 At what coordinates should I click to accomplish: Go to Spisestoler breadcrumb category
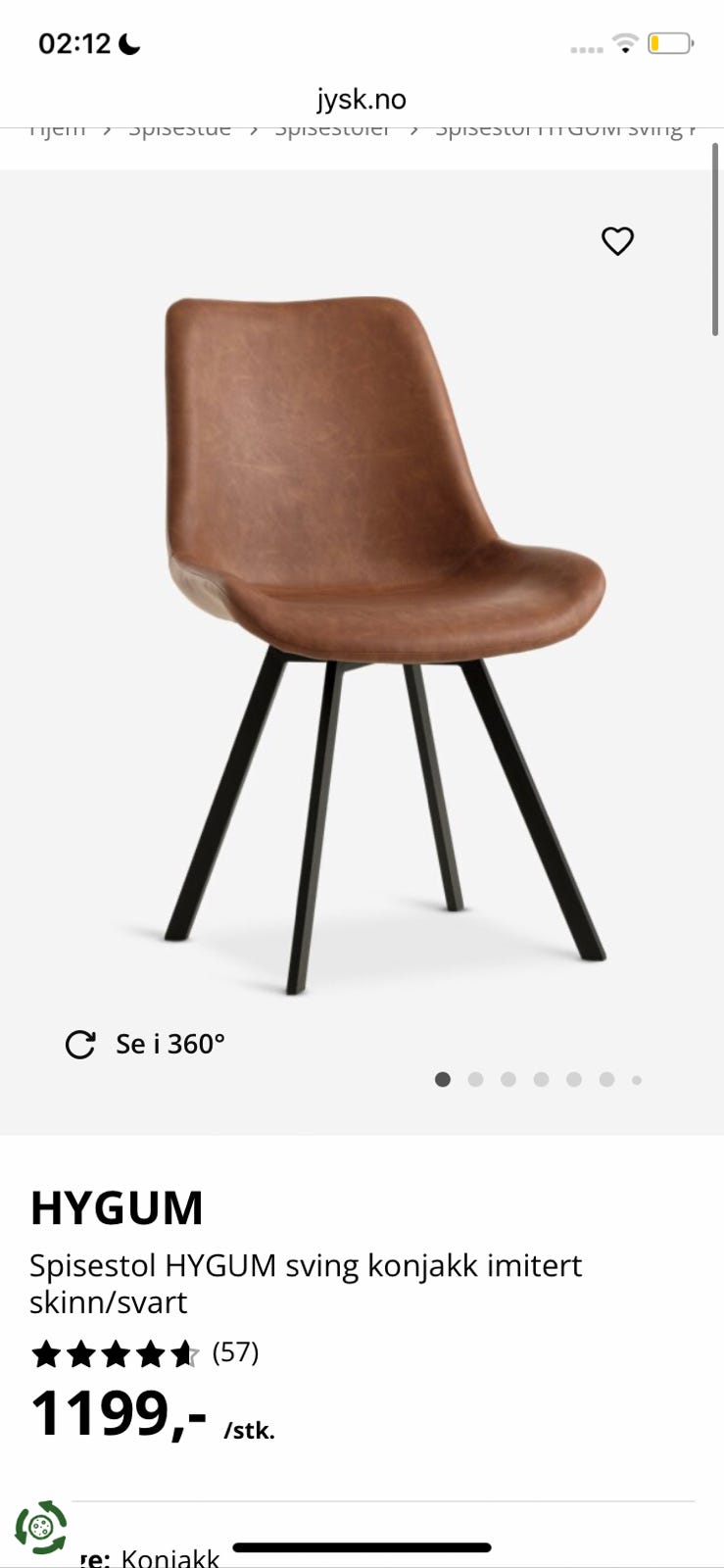pos(332,130)
